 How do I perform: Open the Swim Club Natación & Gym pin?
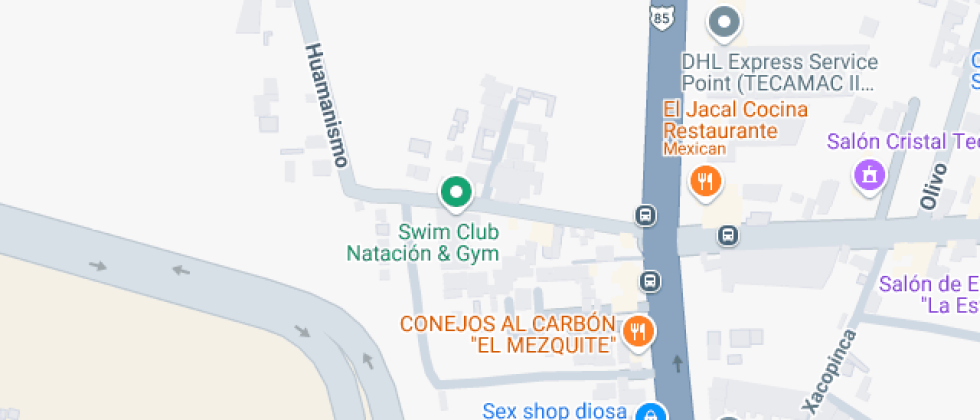(x=456, y=192)
